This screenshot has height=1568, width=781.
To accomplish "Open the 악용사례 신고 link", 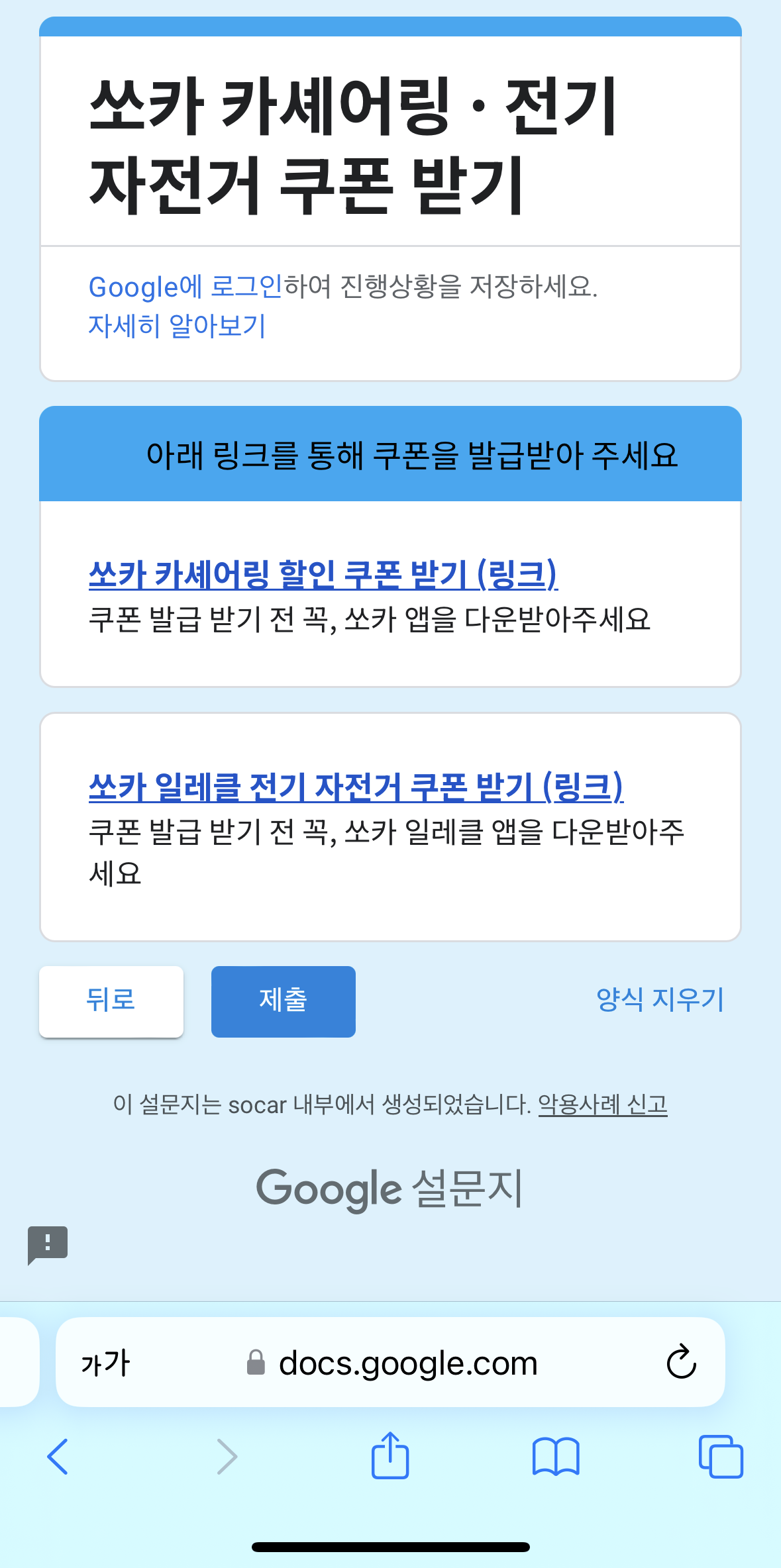I will (602, 1104).
